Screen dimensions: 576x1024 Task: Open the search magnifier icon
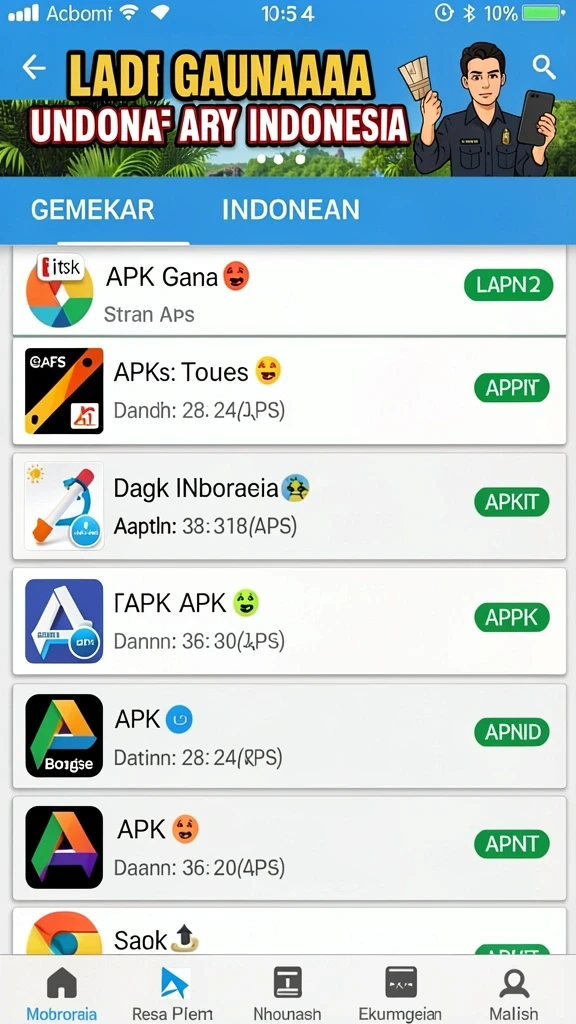(x=543, y=67)
